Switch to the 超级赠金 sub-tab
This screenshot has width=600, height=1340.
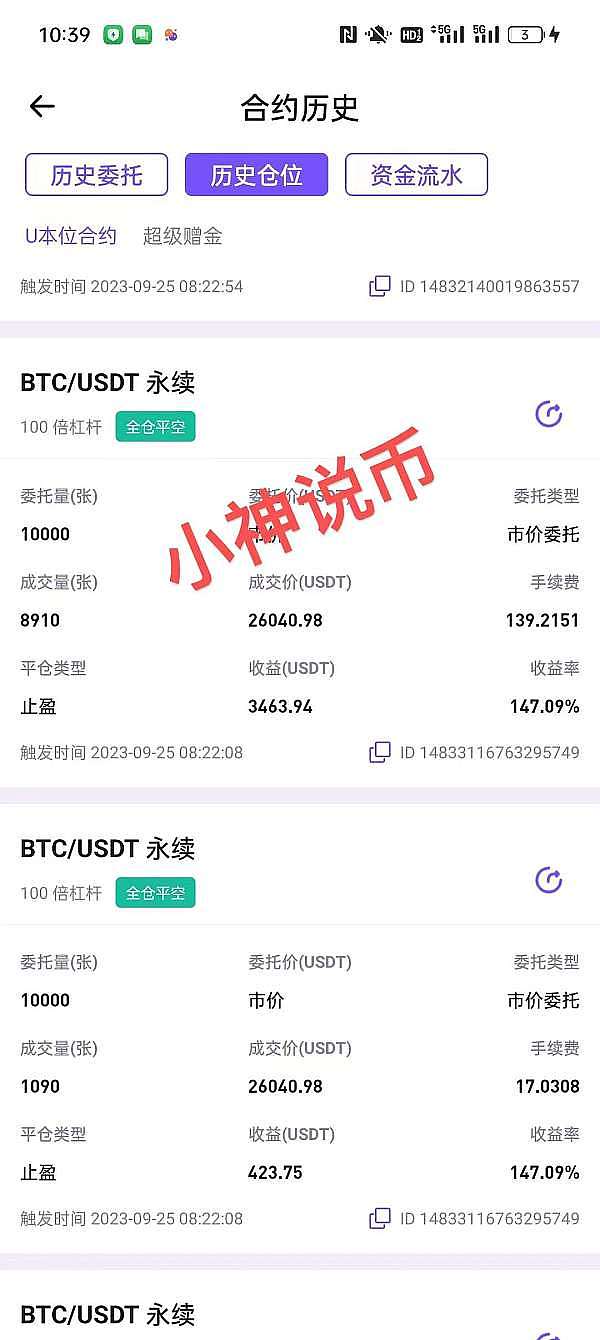coord(182,236)
